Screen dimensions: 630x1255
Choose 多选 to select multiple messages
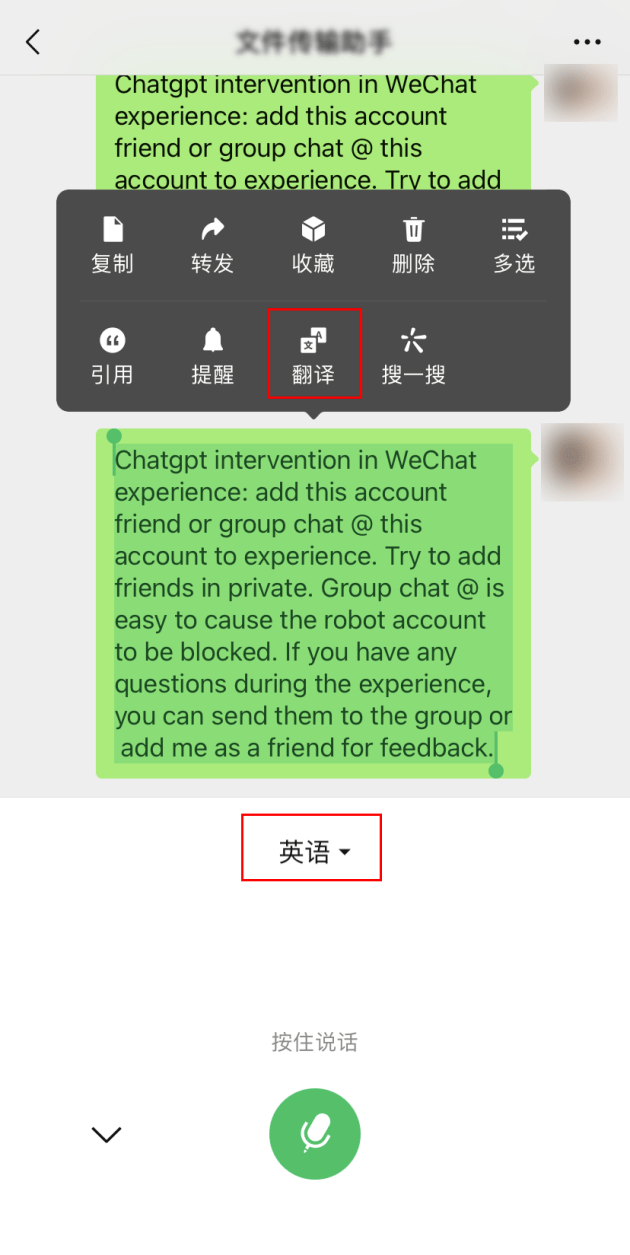point(514,245)
